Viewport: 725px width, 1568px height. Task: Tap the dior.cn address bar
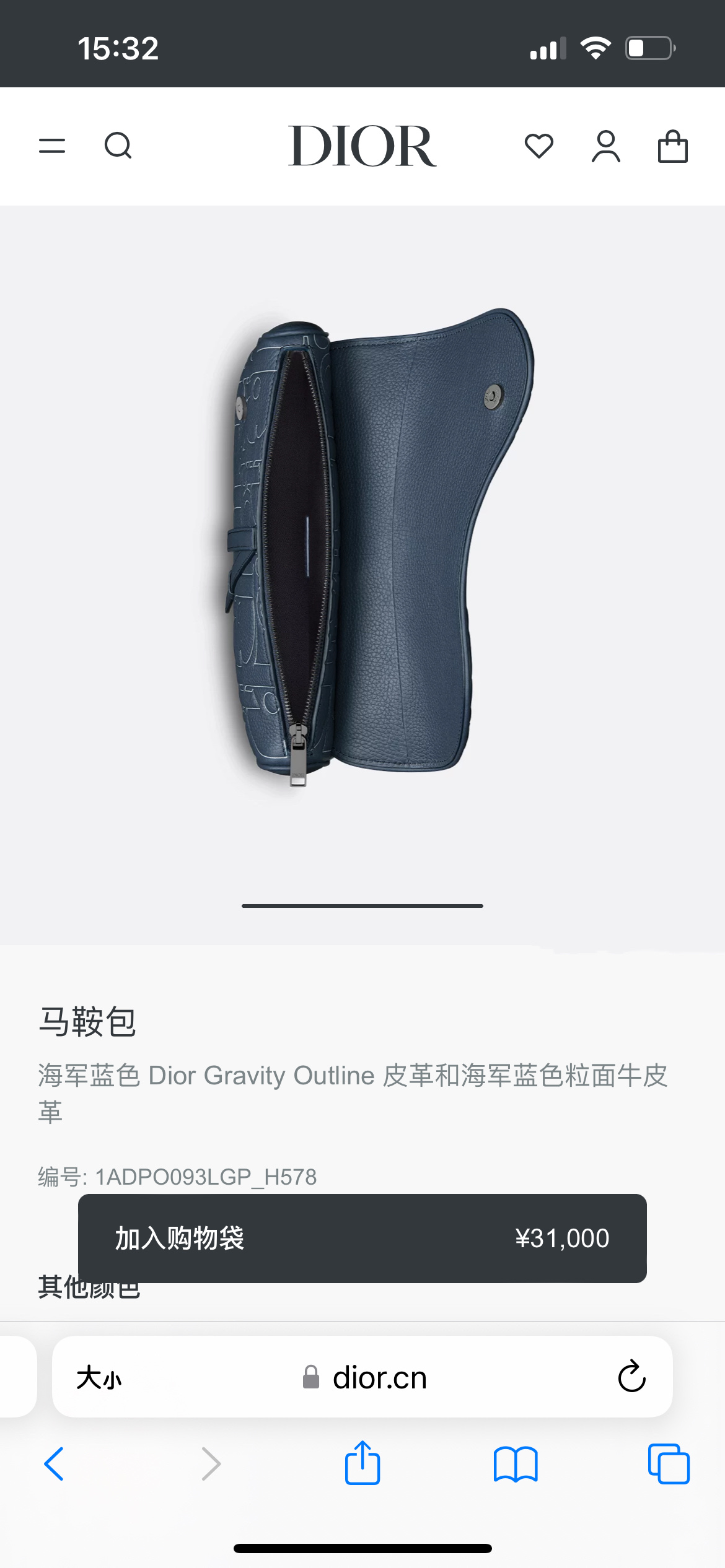point(362,1377)
